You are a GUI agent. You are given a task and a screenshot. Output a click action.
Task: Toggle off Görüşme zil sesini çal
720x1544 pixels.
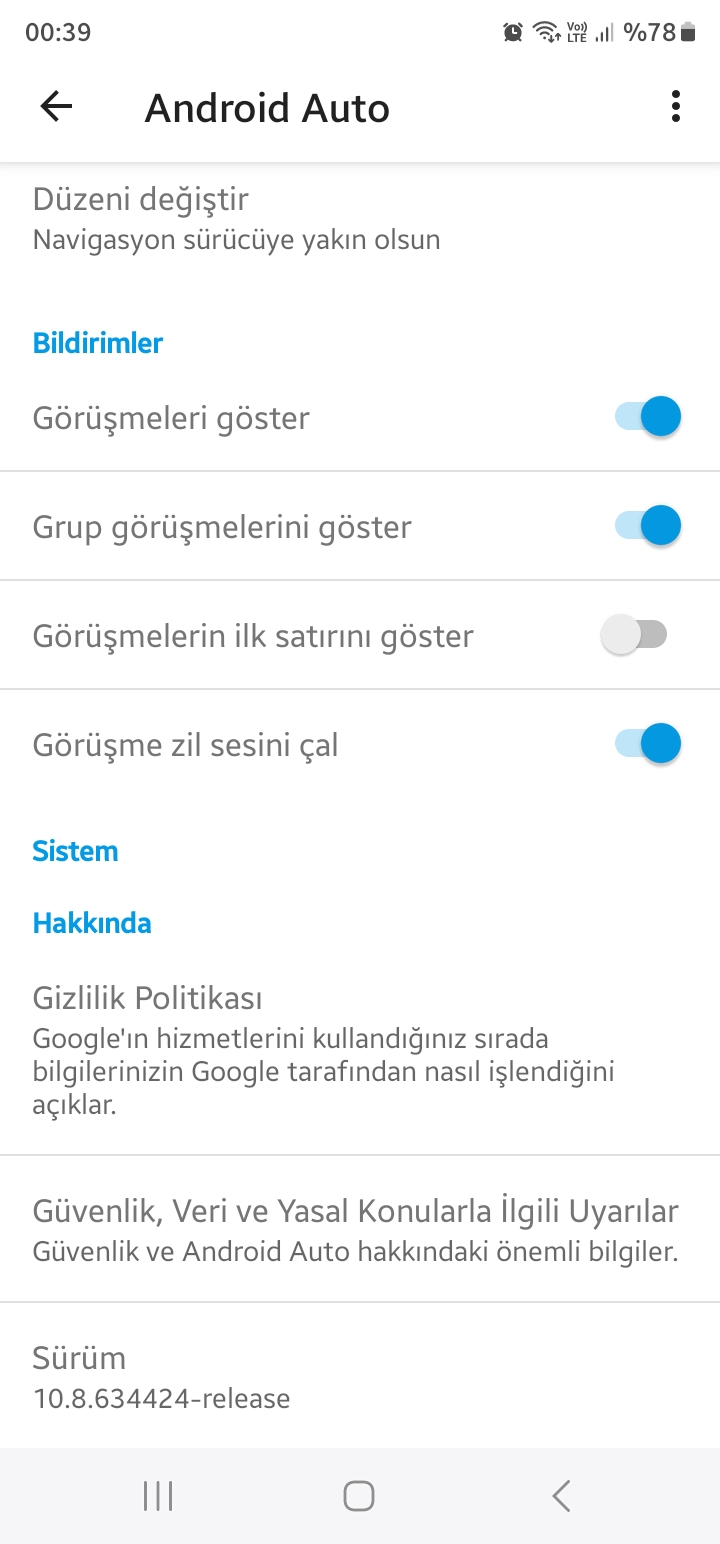(647, 744)
